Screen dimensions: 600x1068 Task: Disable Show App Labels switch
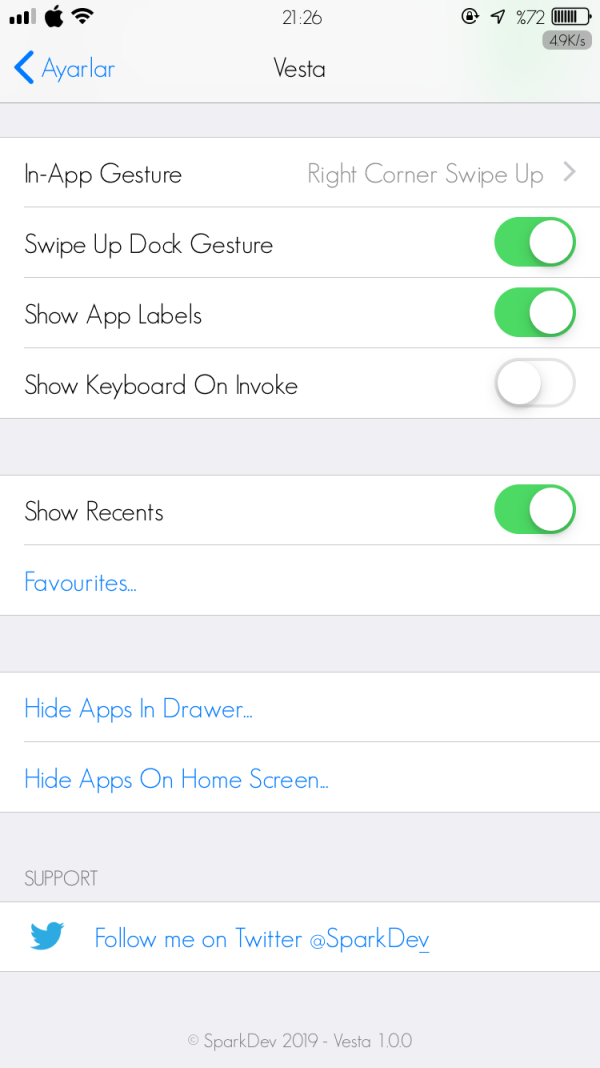coord(534,314)
